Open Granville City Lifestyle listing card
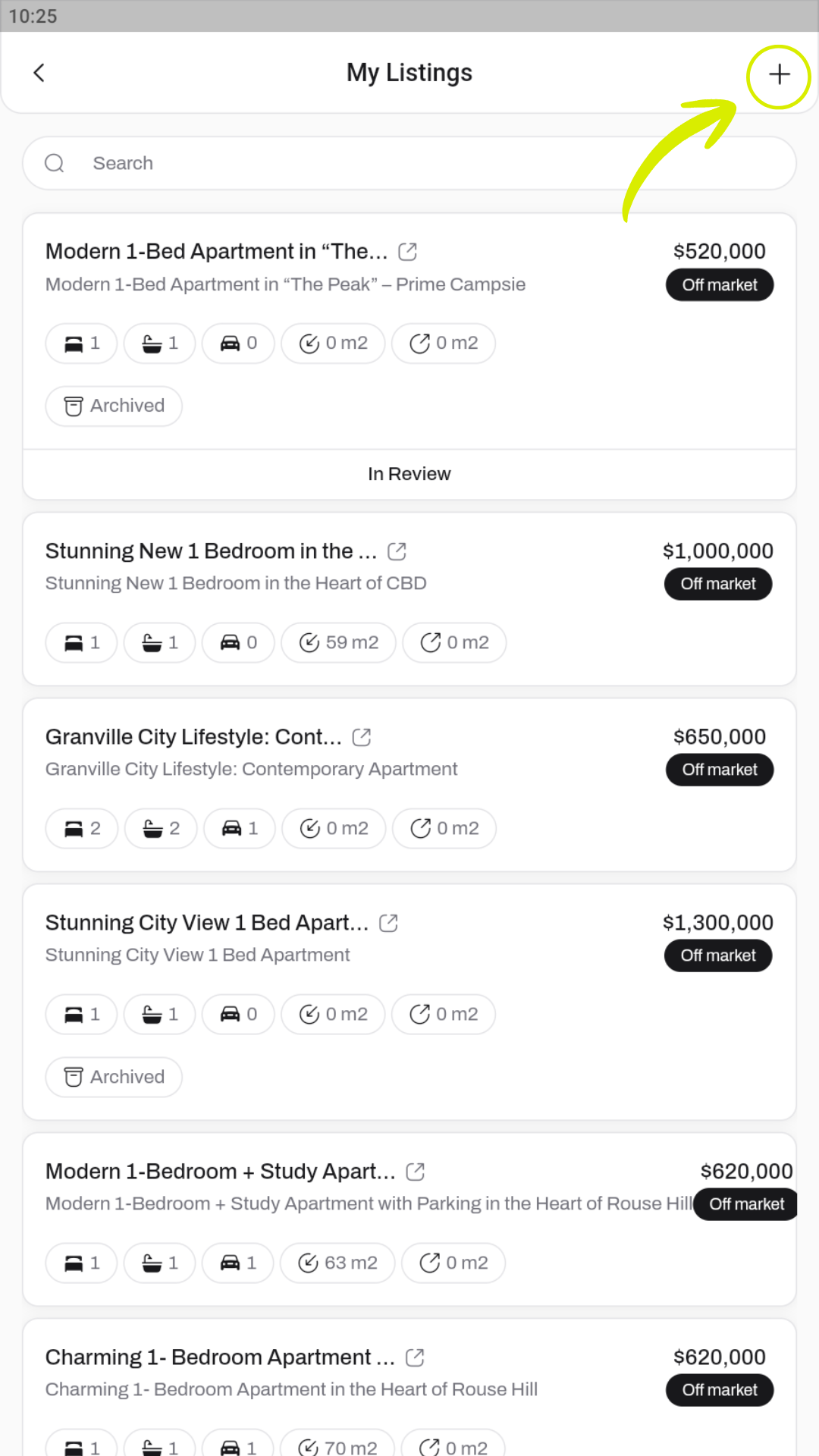819x1456 pixels. 193,737
